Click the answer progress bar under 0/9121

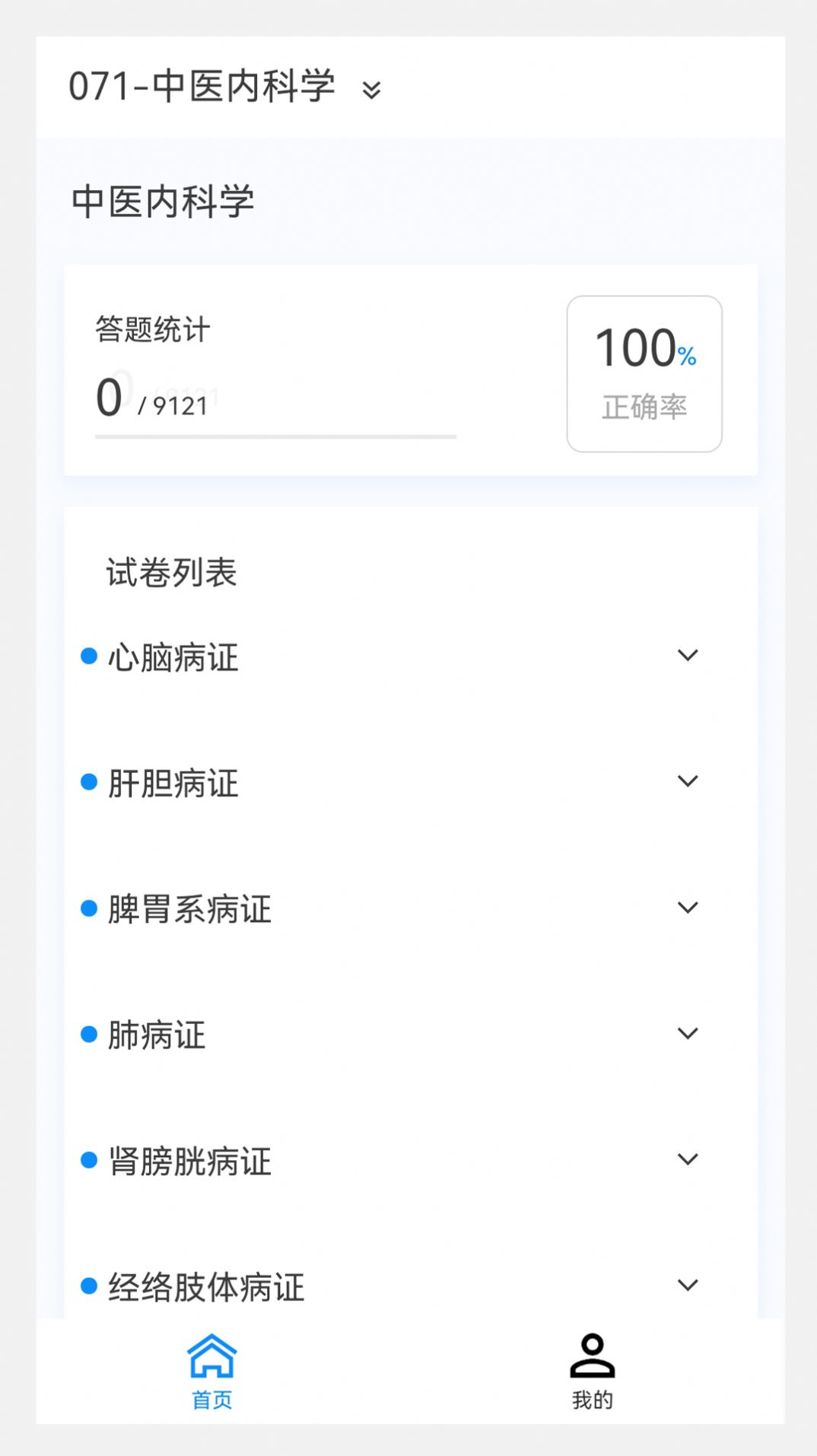[275, 435]
